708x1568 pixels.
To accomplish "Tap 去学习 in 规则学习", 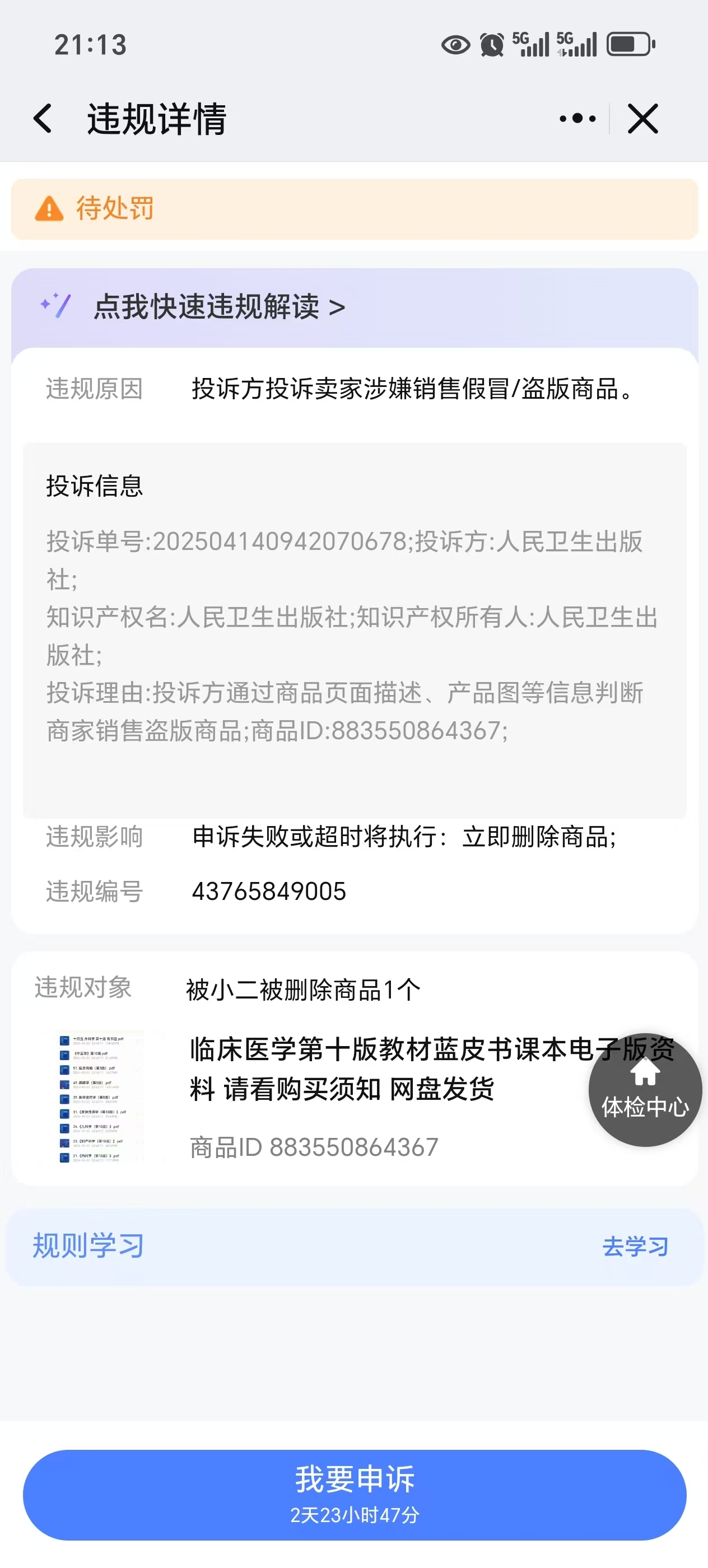I will [x=635, y=1247].
